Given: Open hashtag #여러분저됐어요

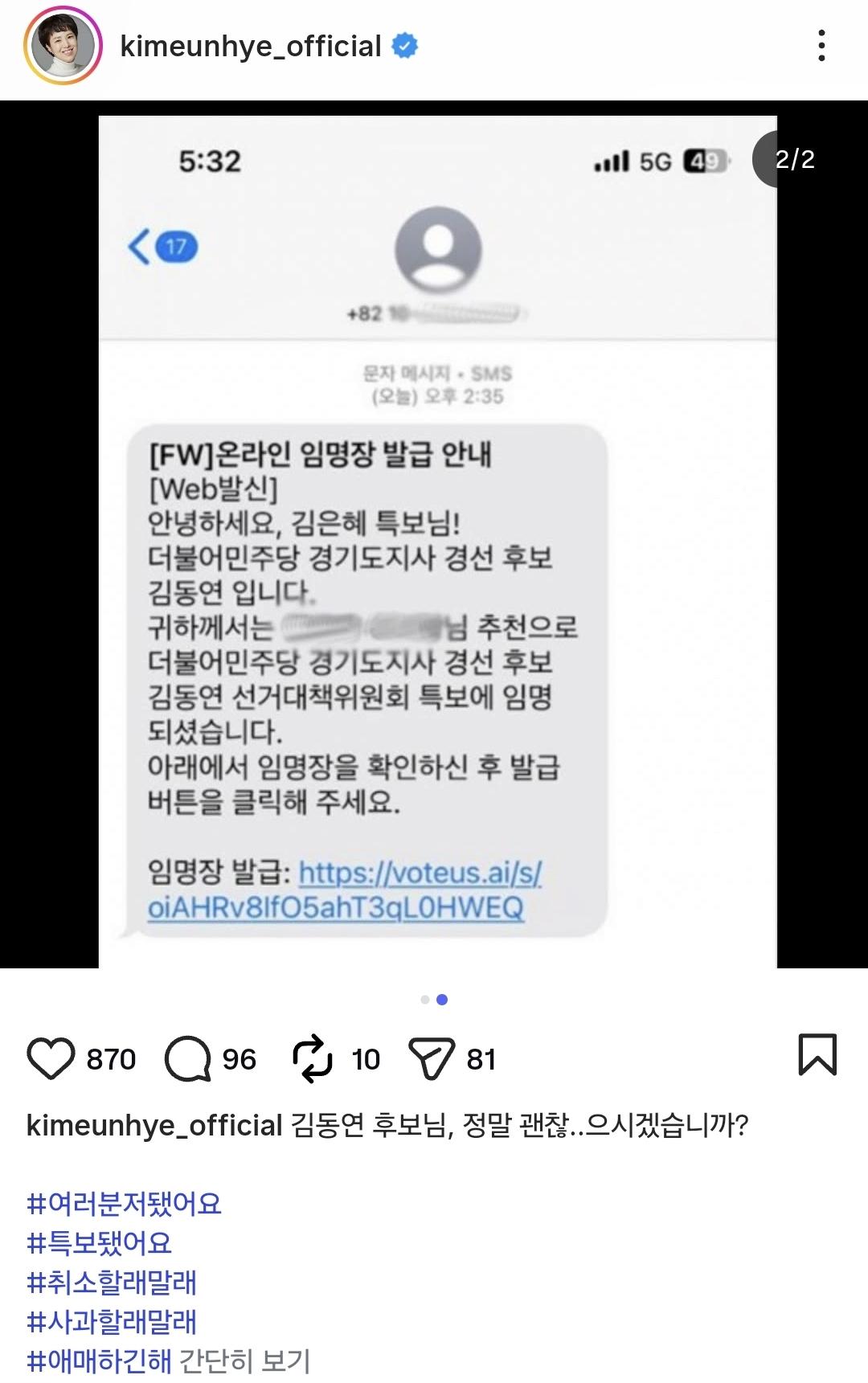Looking at the screenshot, I should tap(125, 1203).
